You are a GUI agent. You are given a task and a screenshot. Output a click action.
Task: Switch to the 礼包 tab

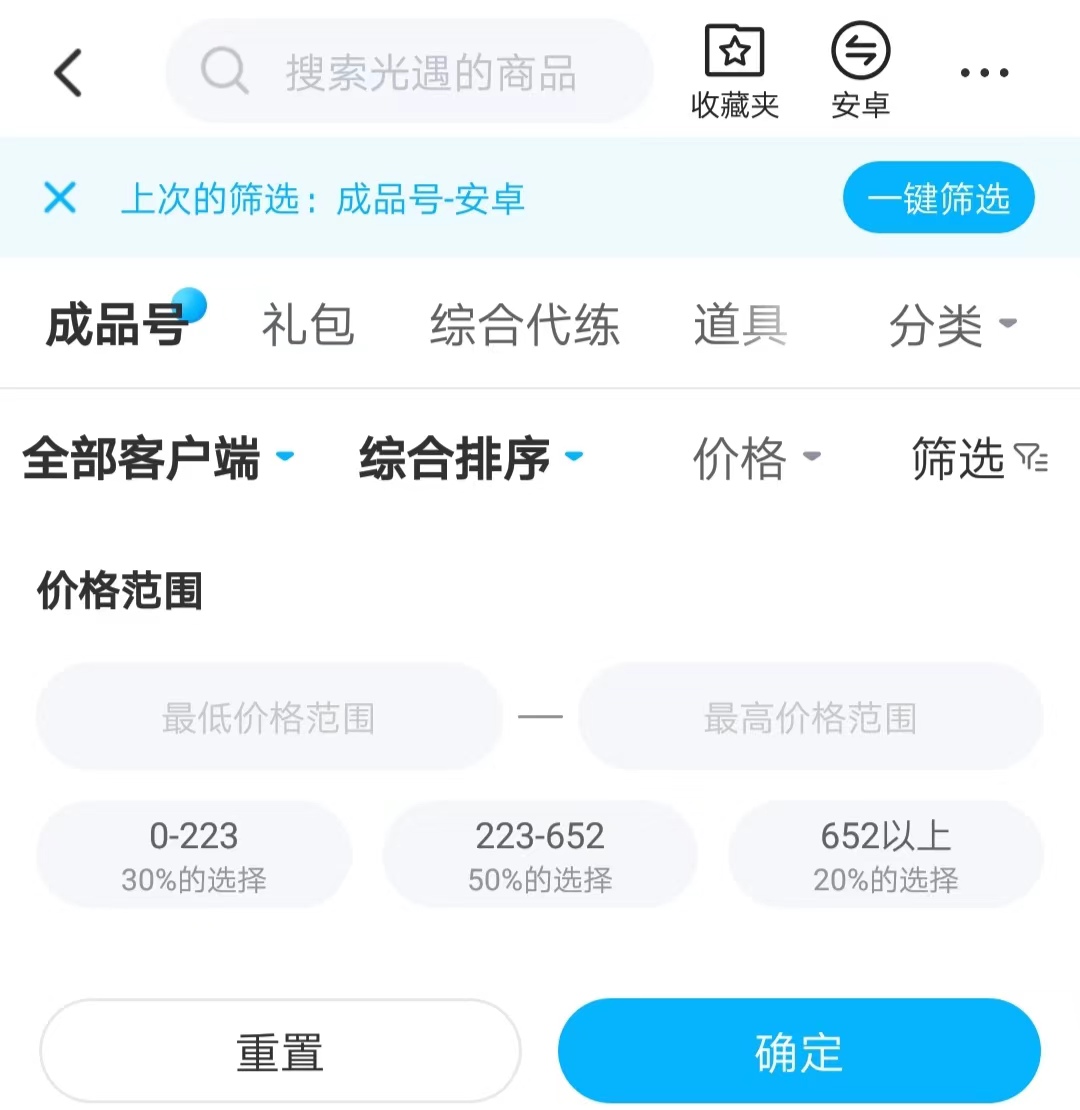pos(308,326)
